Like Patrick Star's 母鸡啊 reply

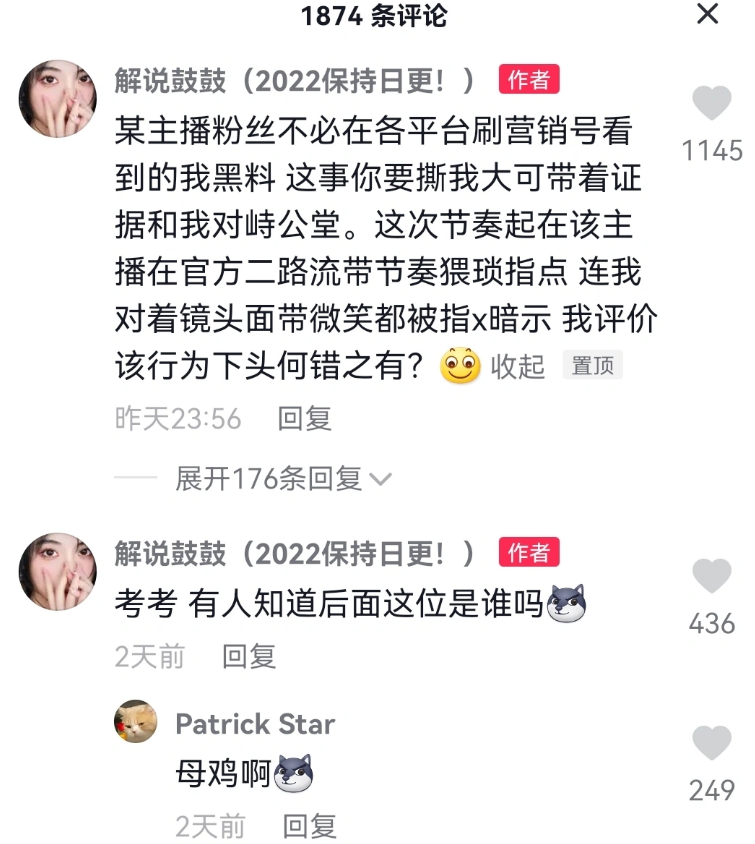point(712,745)
